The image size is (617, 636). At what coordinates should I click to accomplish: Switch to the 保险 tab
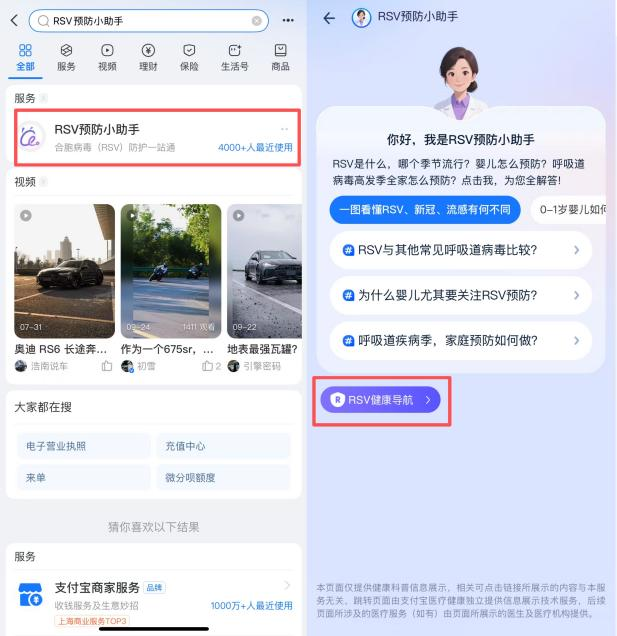pos(189,57)
